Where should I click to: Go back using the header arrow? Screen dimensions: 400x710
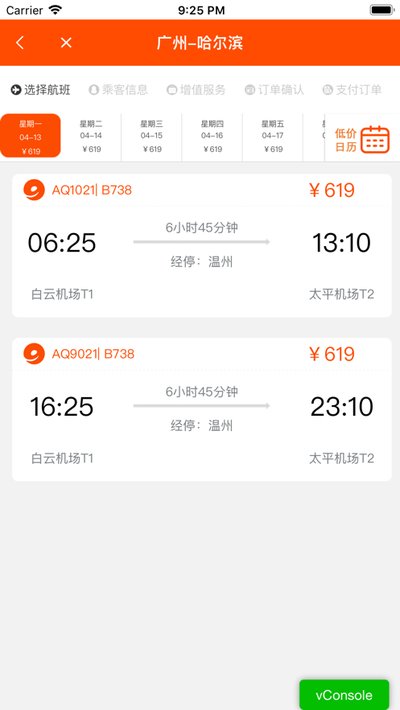click(19, 43)
